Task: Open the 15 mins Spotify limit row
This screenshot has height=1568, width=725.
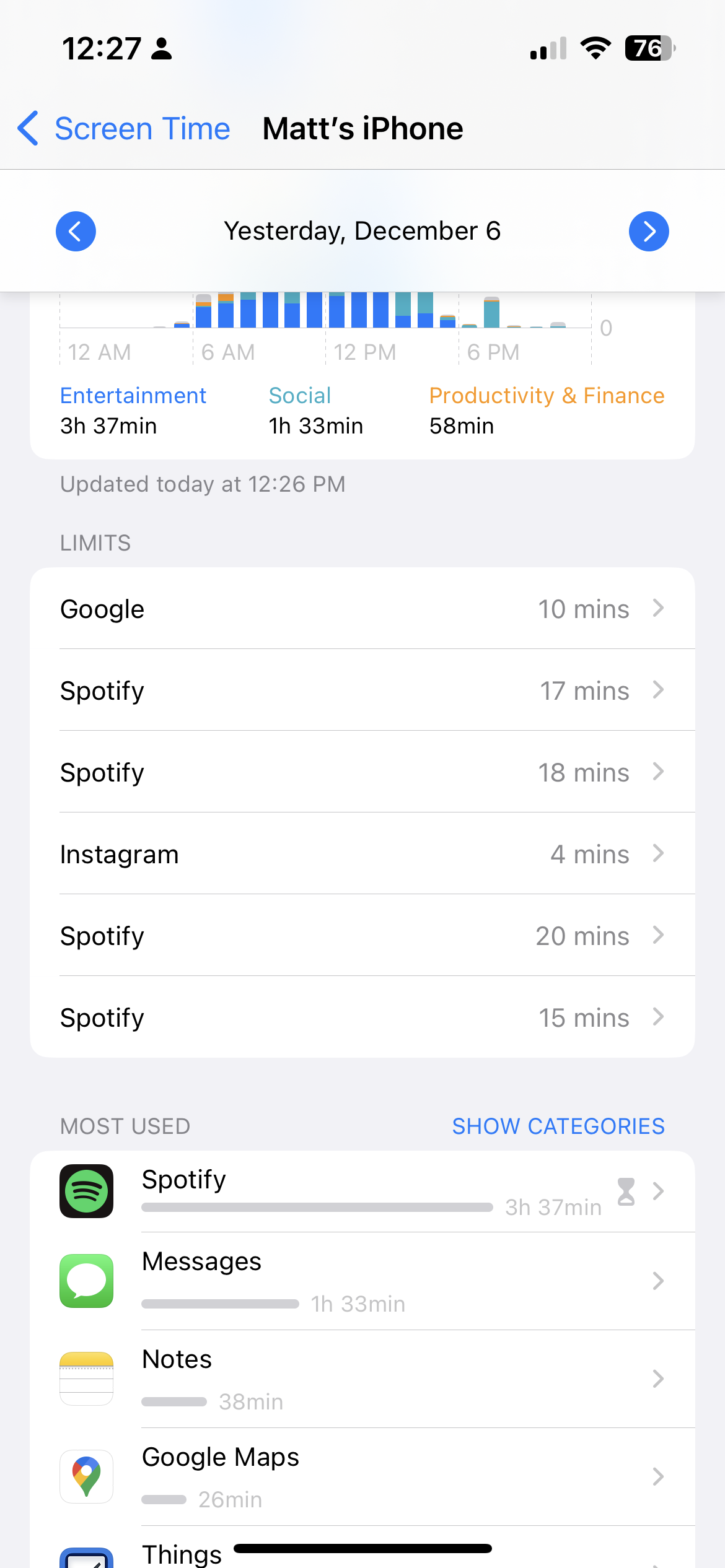Action: pyautogui.click(x=362, y=1017)
